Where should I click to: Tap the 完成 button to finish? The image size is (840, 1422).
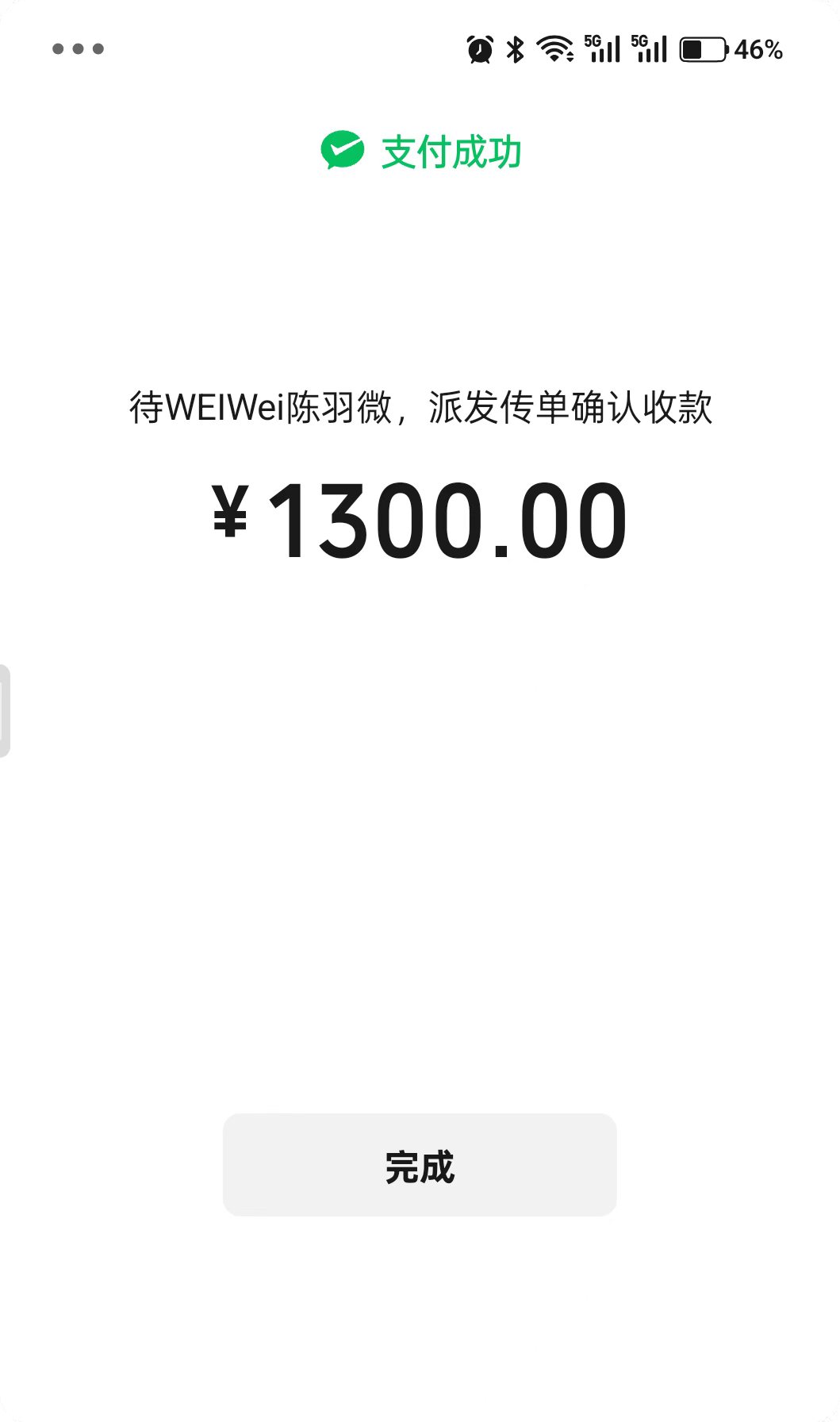[x=420, y=1165]
